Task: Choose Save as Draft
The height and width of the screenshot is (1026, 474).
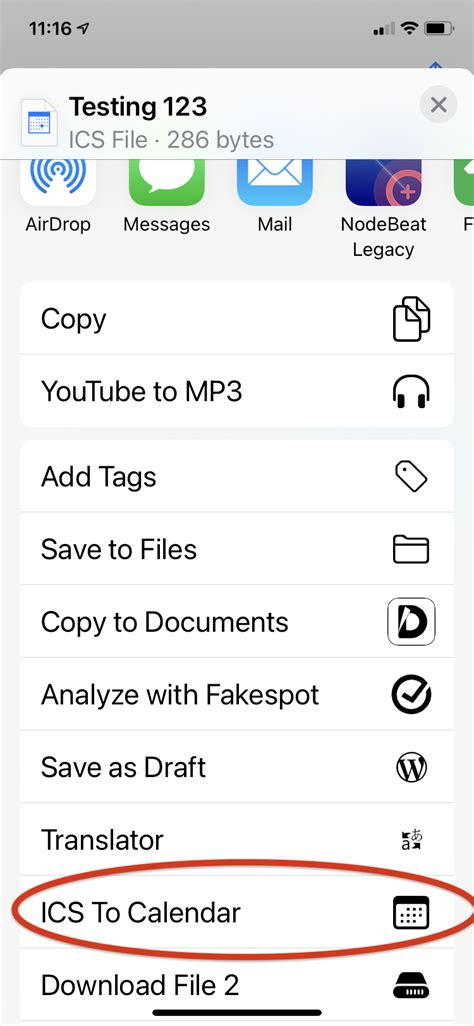Action: [237, 767]
